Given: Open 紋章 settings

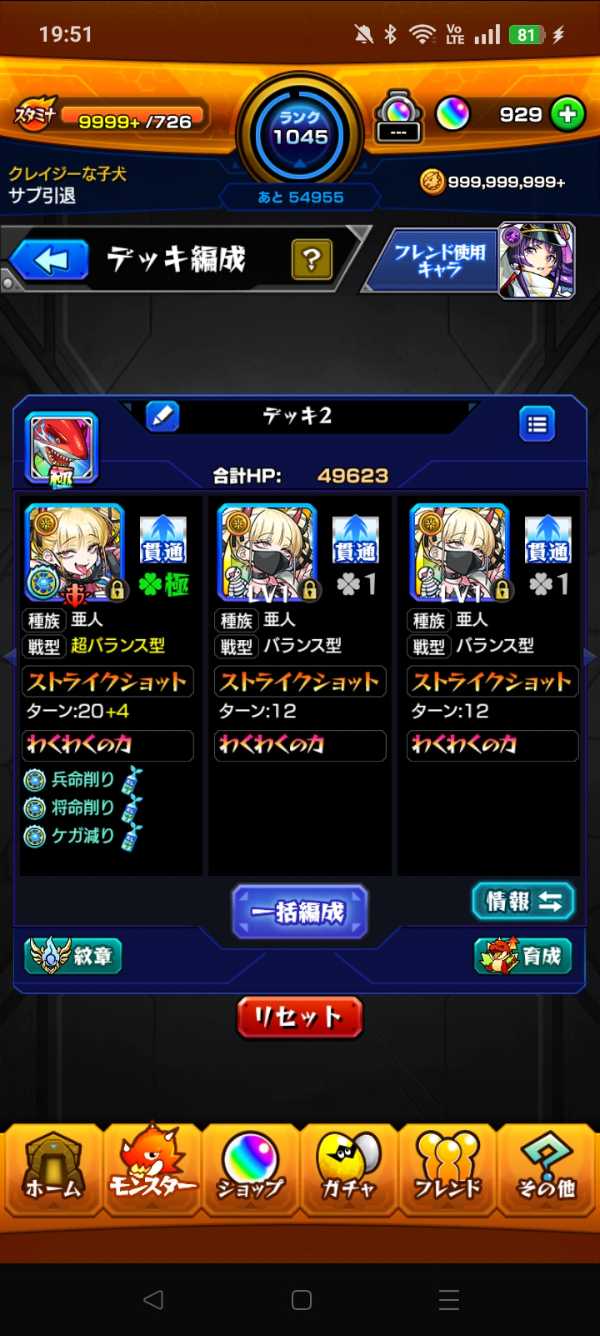Looking at the screenshot, I should pos(72,956).
